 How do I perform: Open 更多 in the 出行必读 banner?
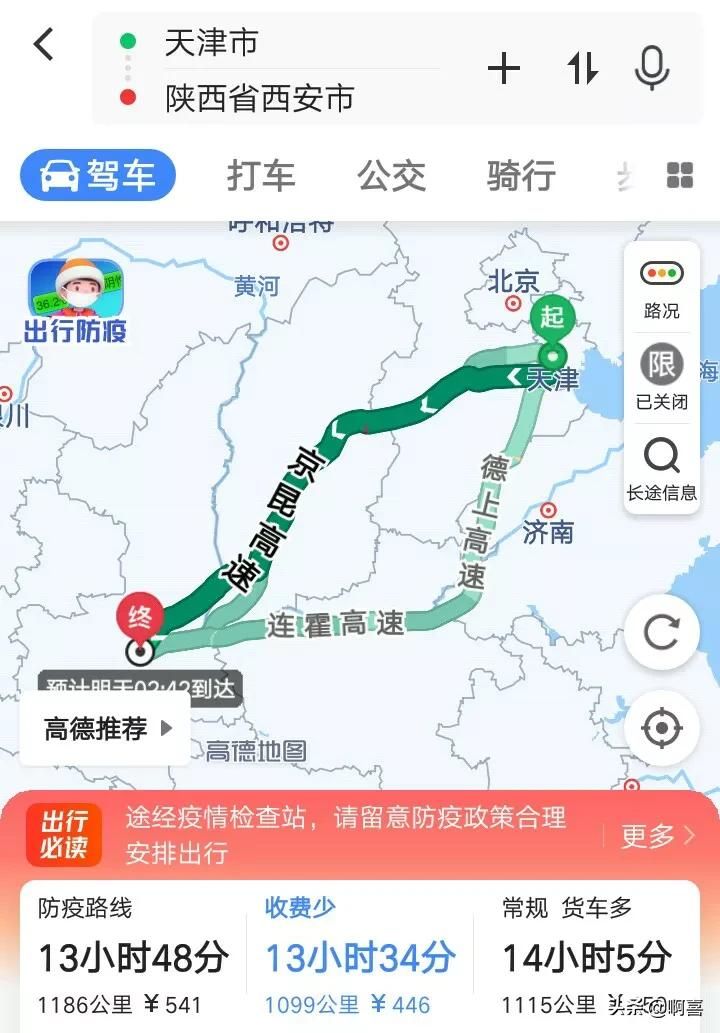(x=657, y=836)
